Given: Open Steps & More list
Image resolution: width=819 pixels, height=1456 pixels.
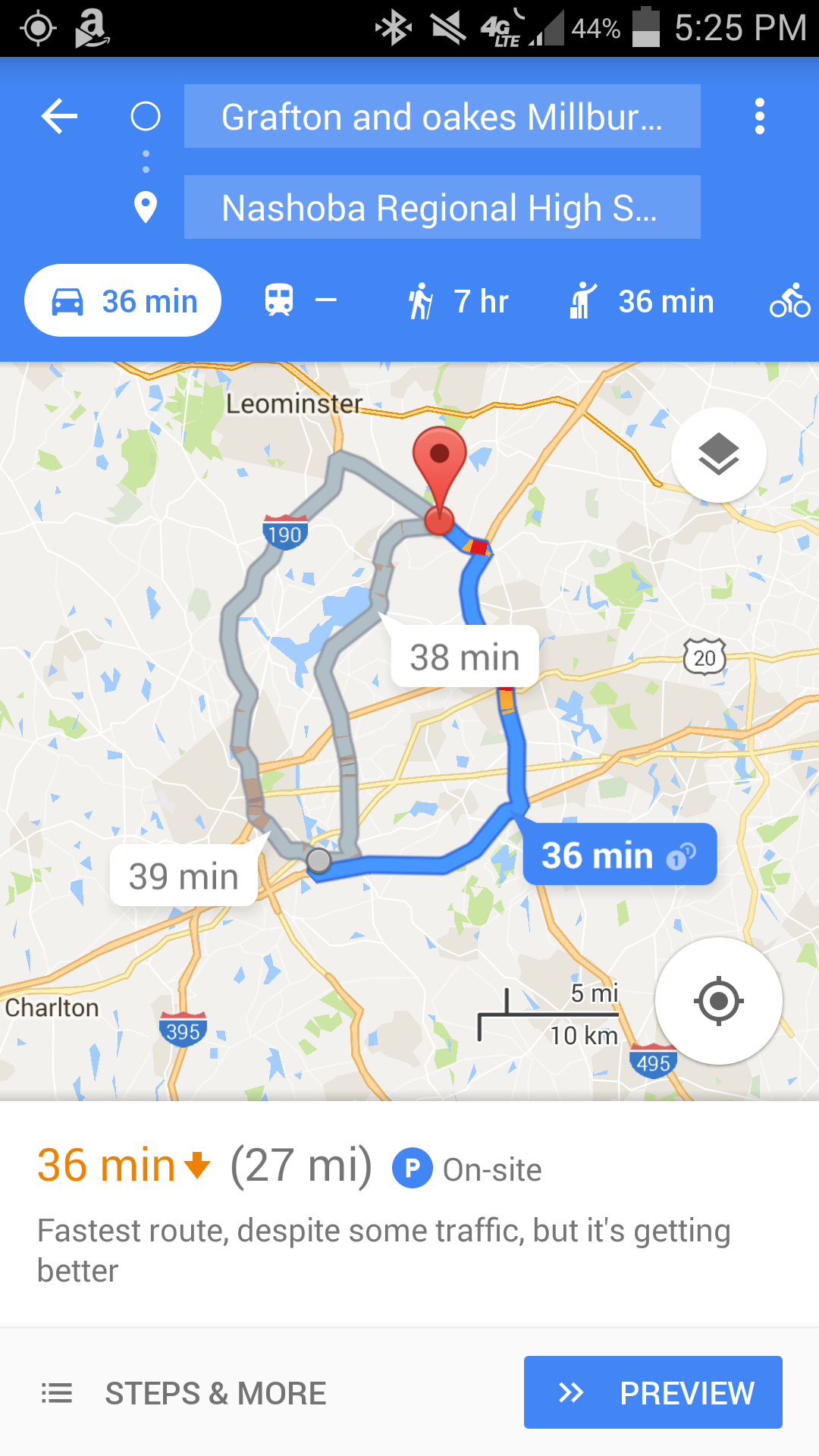Looking at the screenshot, I should (x=184, y=1393).
